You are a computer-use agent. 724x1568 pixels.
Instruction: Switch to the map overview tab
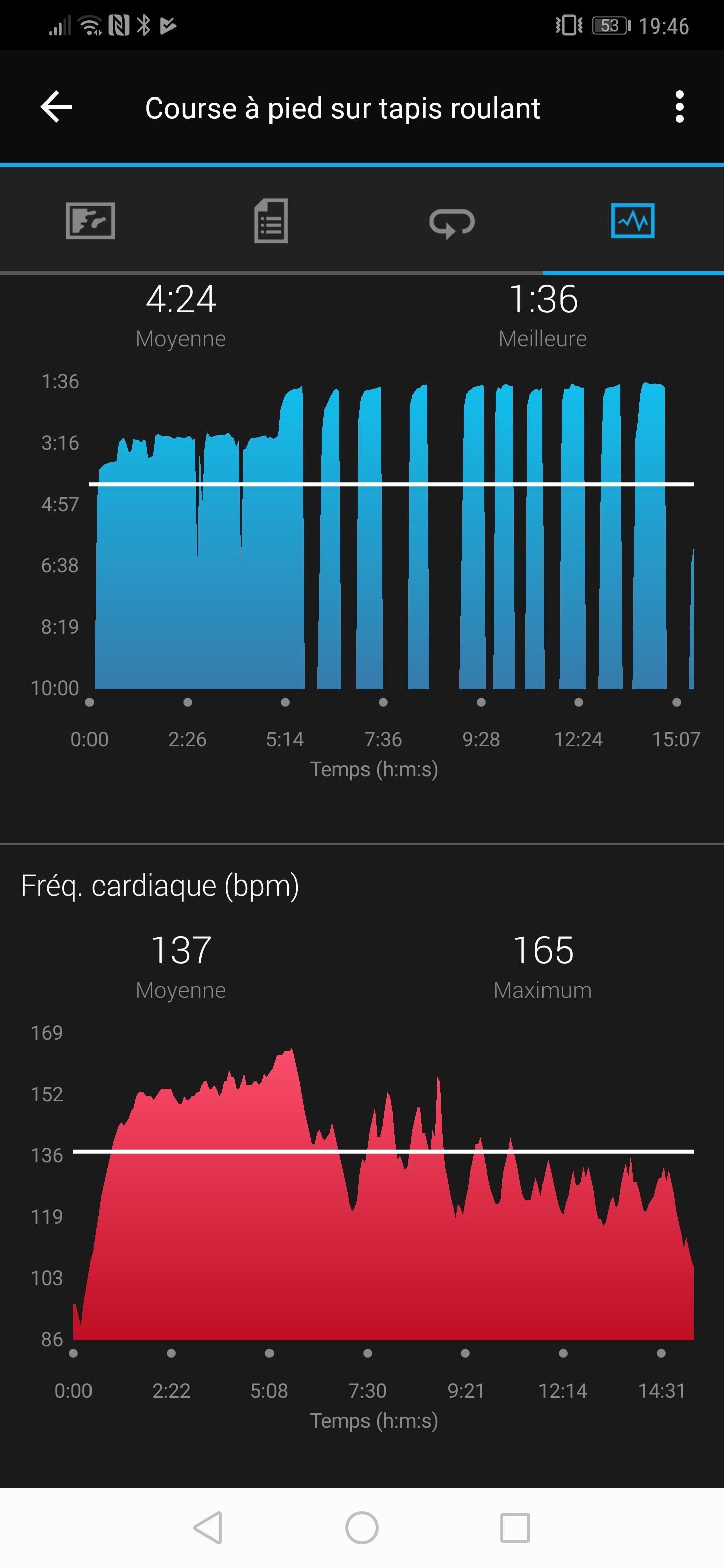[x=90, y=220]
